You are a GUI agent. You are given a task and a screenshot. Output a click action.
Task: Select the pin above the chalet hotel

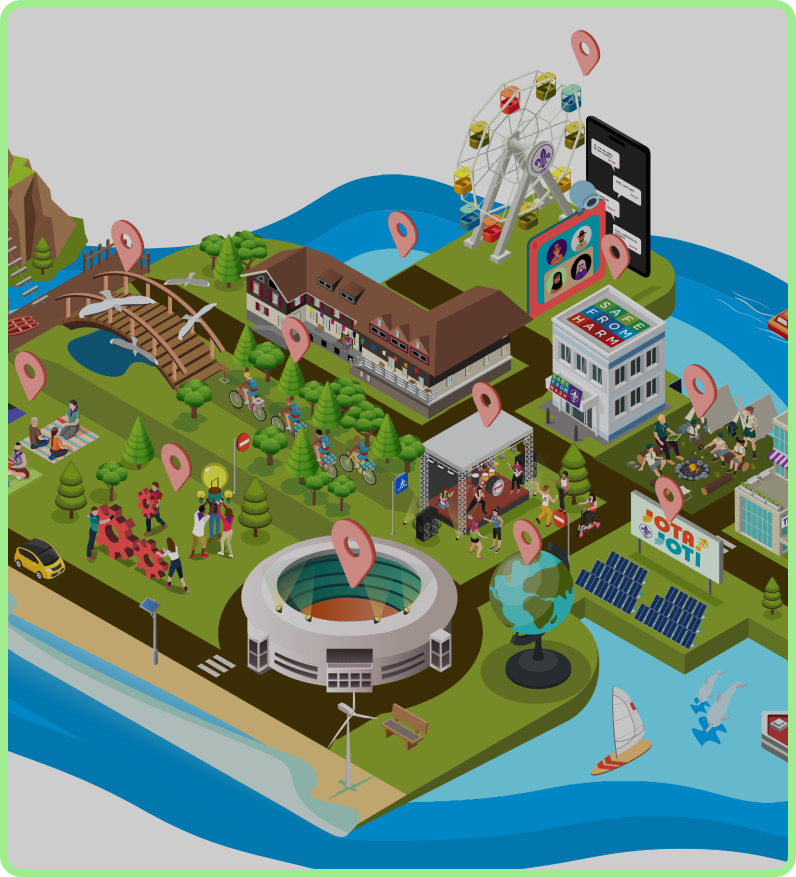point(402,229)
